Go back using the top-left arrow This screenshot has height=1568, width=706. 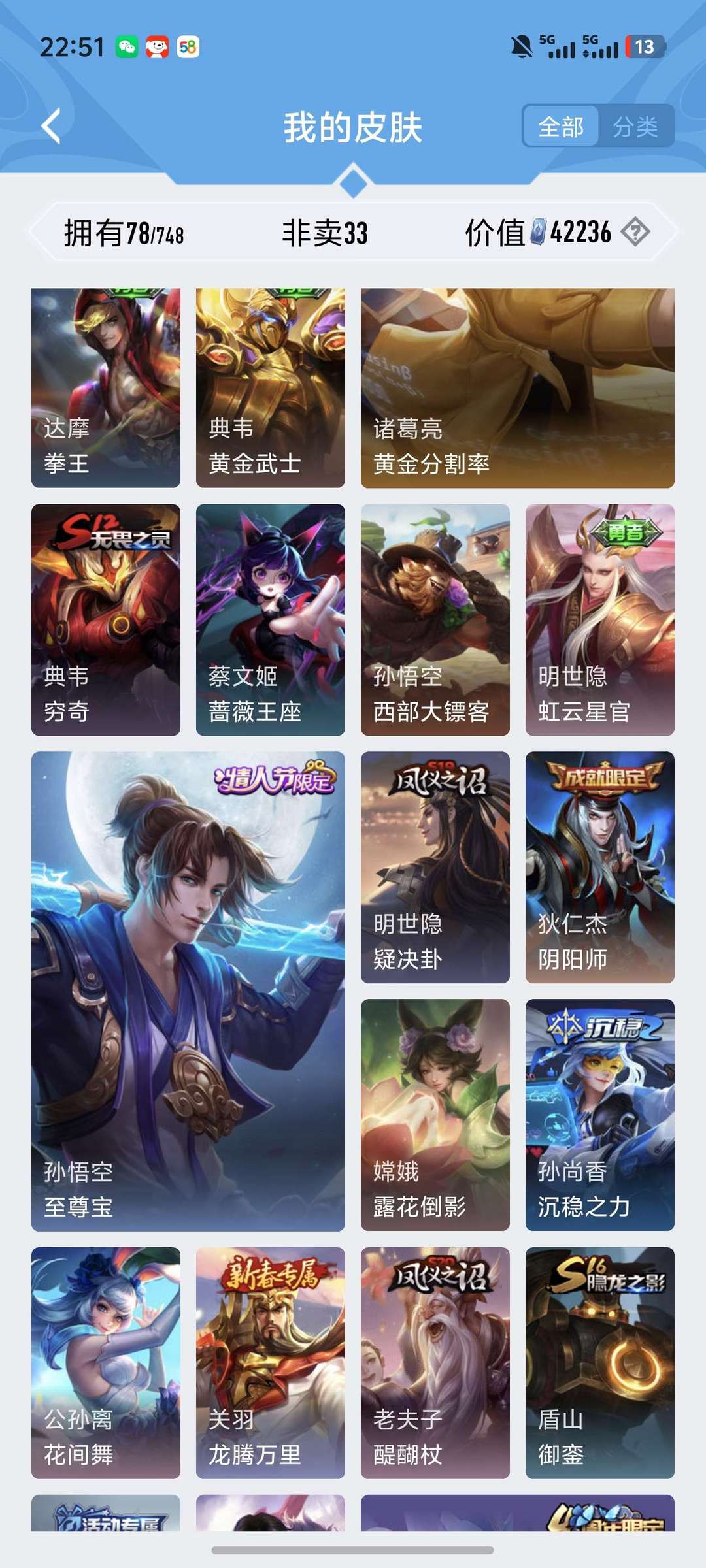pyautogui.click(x=51, y=125)
